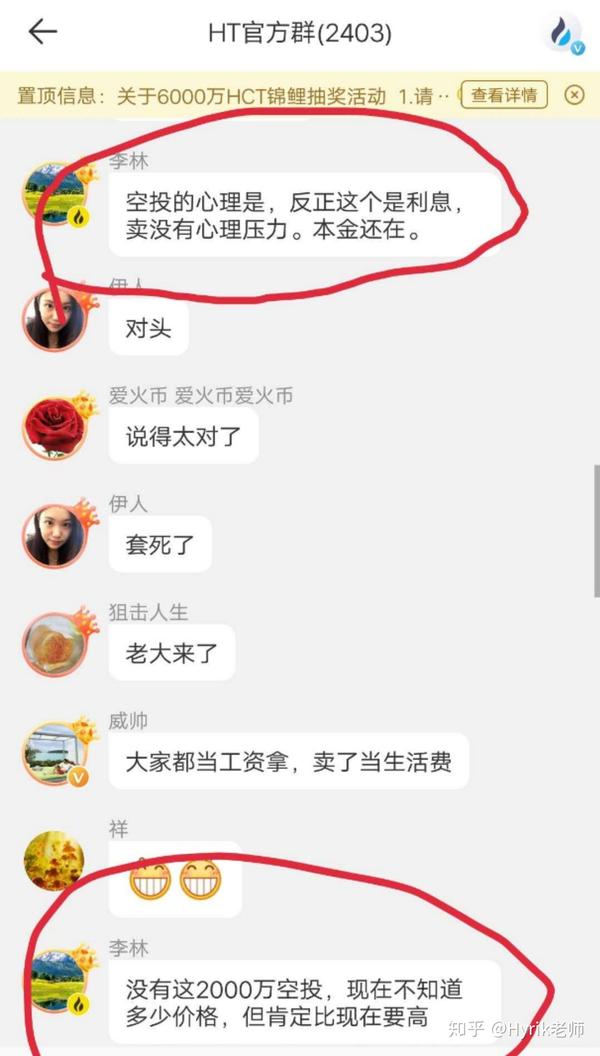600x1056 pixels.
Task: Dismiss the pinned notice banner
Action: tap(574, 95)
